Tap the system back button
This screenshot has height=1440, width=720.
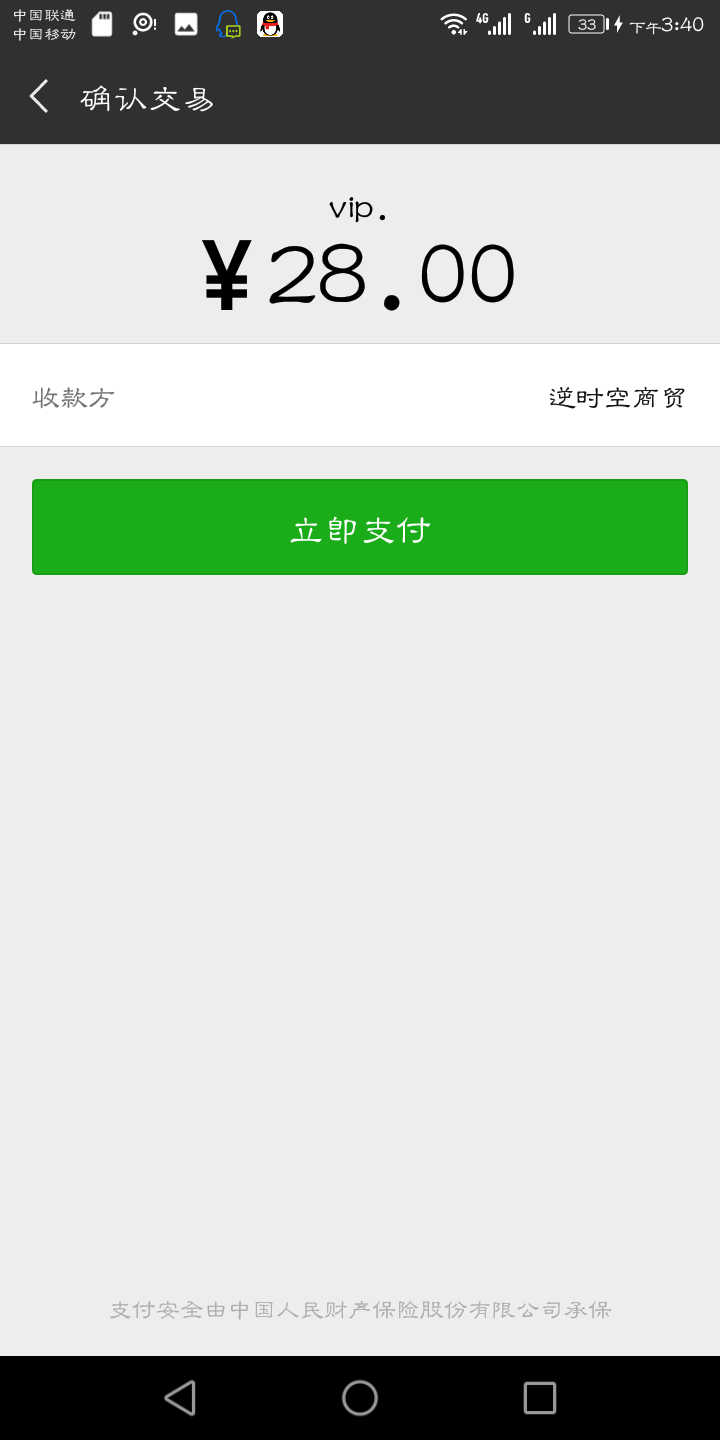coord(180,1398)
